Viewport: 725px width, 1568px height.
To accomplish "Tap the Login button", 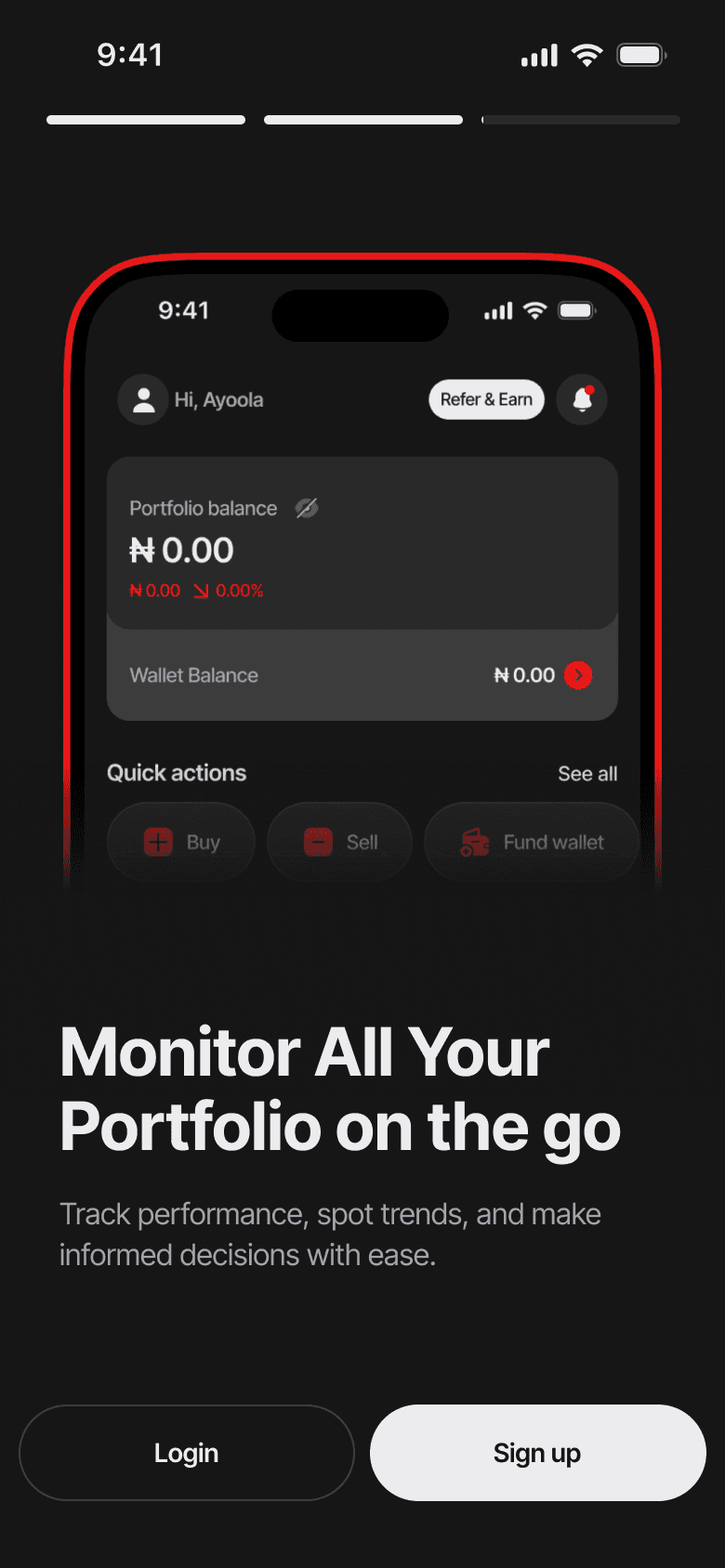I will click(187, 1453).
